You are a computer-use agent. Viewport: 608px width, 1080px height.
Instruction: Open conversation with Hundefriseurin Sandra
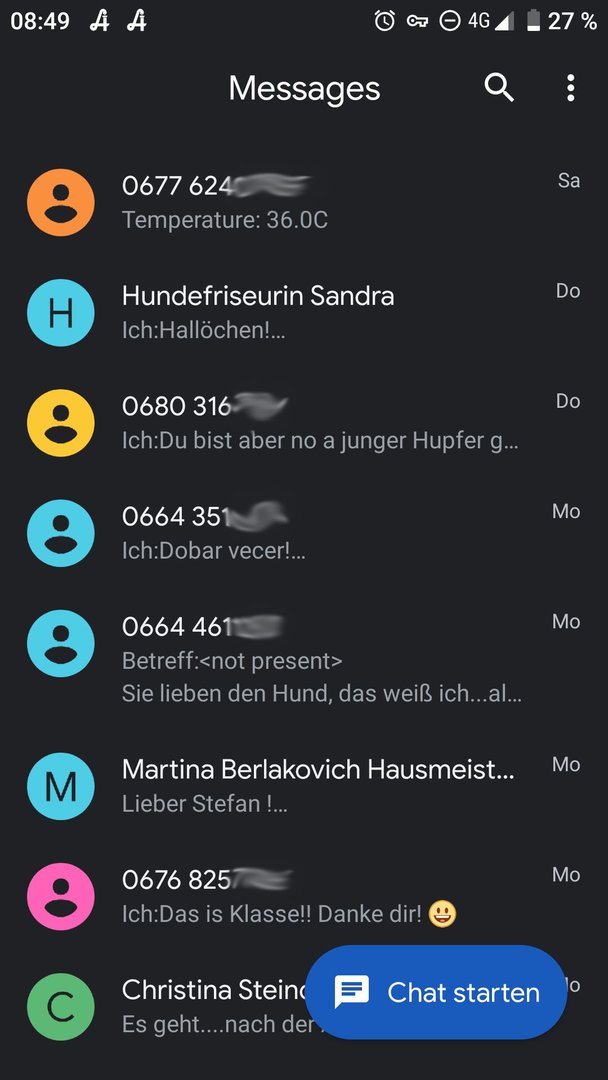304,313
